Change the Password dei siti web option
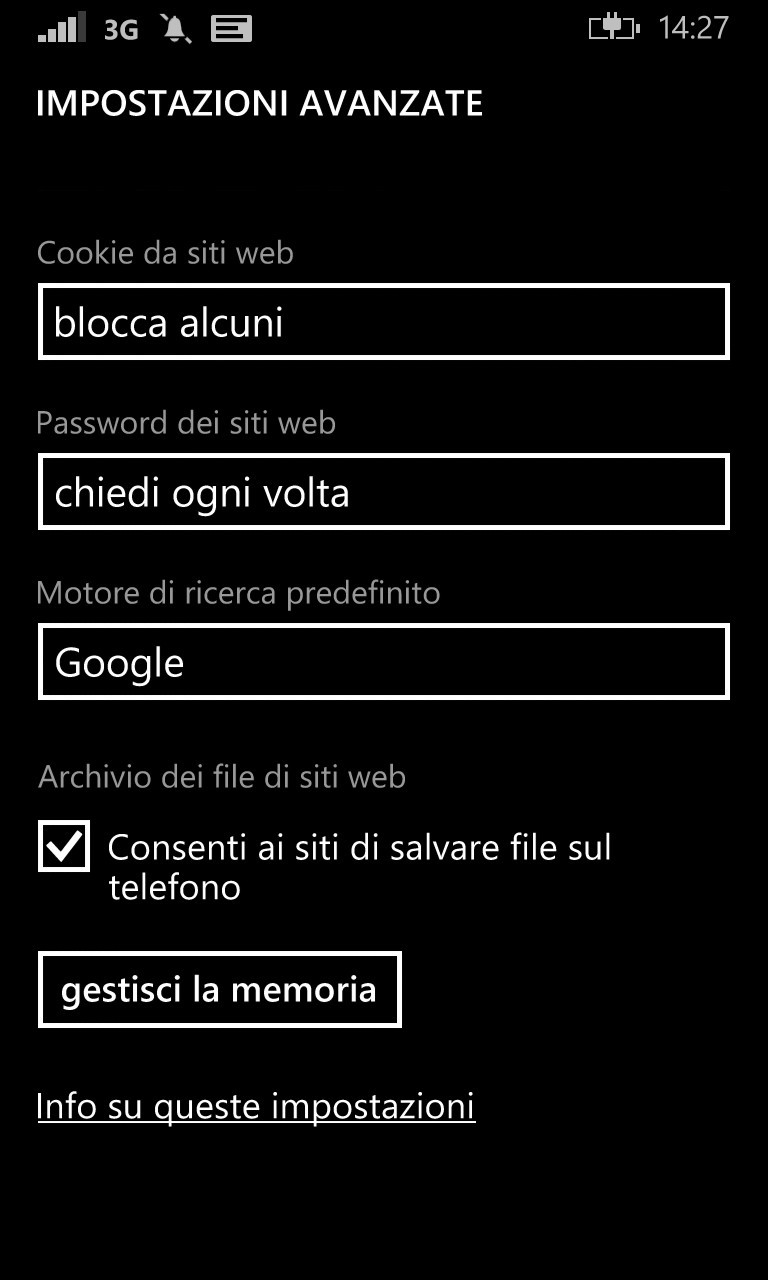768x1280 pixels. [x=383, y=492]
